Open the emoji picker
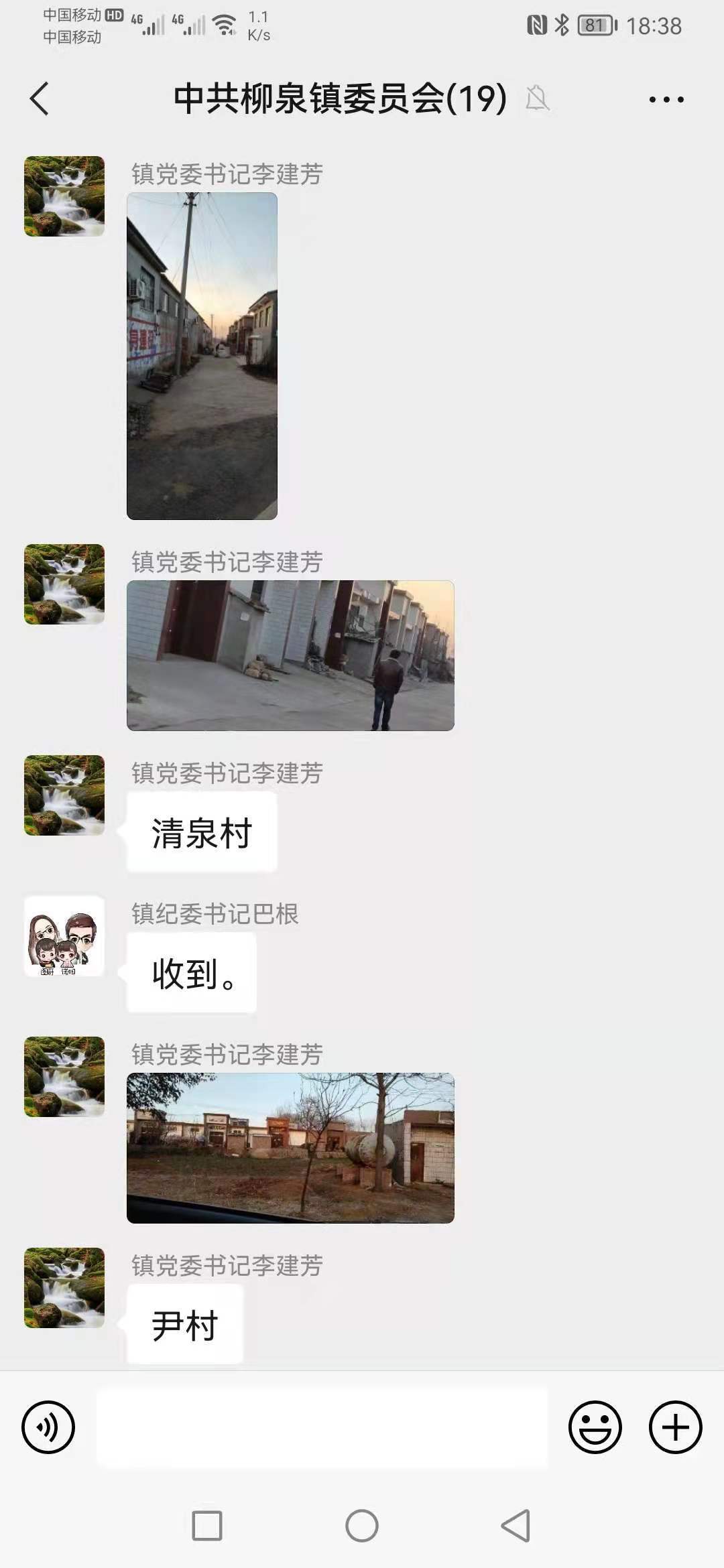 click(x=595, y=1427)
